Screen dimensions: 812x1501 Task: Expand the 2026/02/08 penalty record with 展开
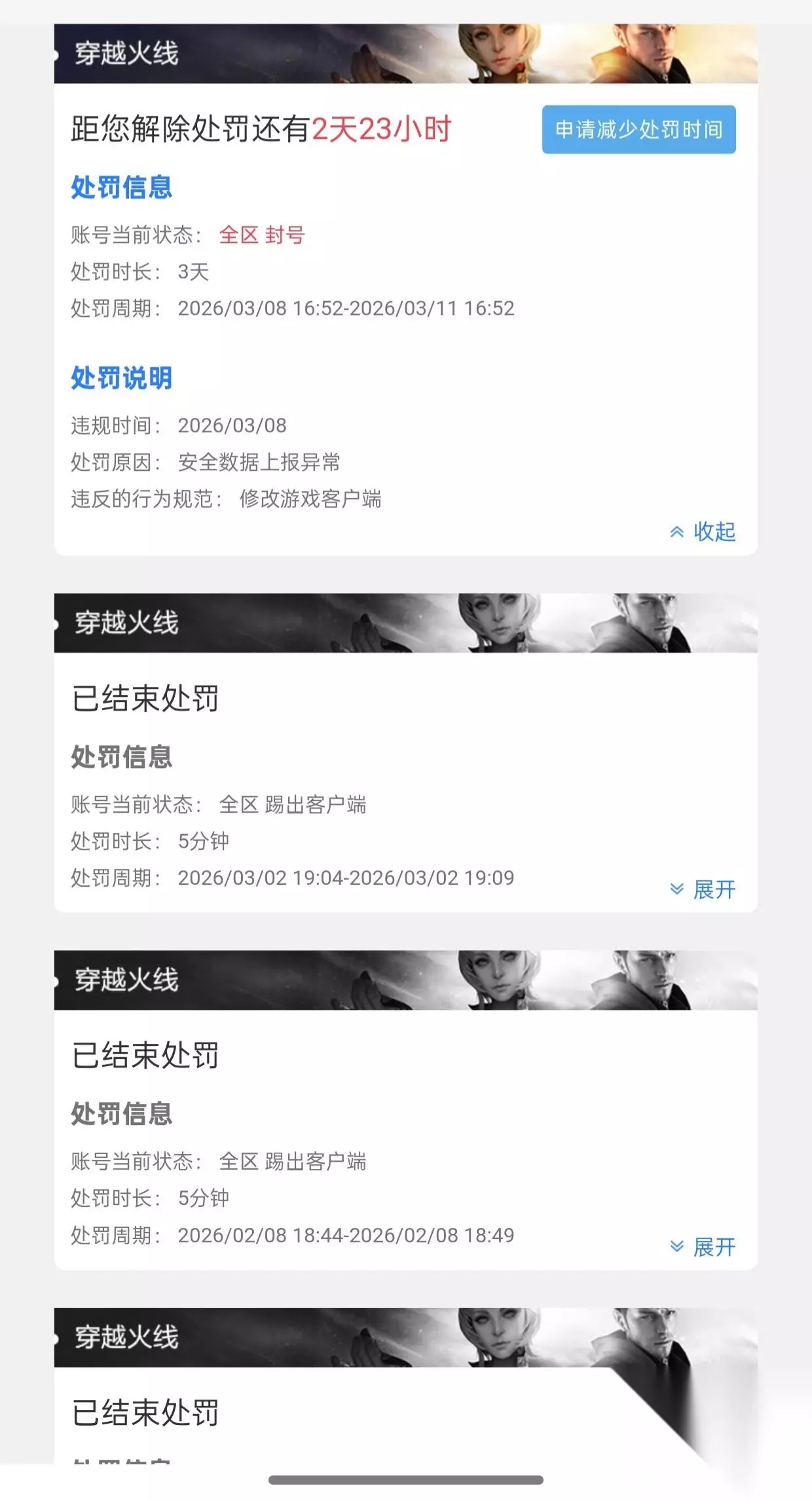(703, 1247)
